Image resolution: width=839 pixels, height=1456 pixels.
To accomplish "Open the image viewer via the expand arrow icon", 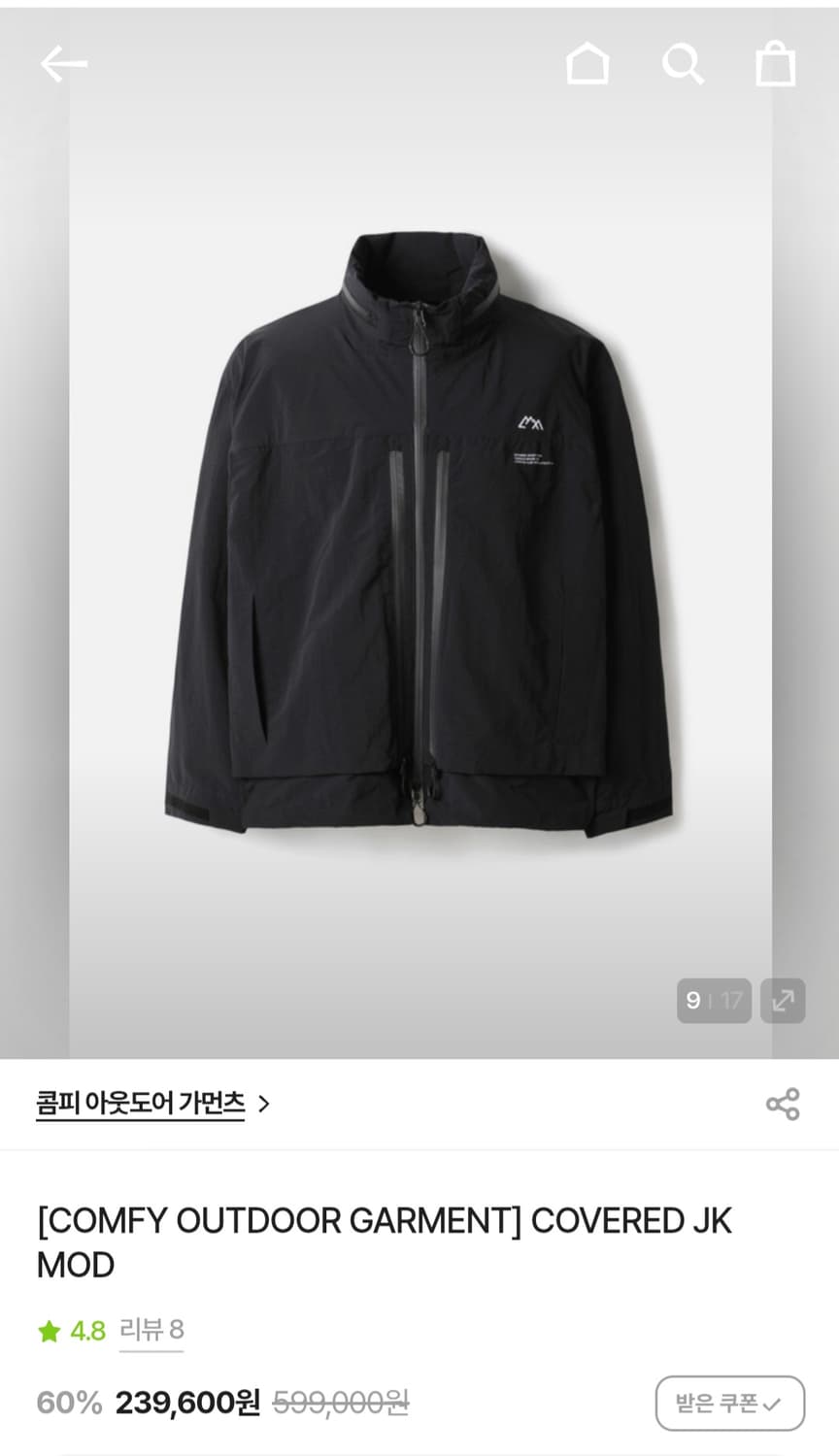I will (783, 1000).
